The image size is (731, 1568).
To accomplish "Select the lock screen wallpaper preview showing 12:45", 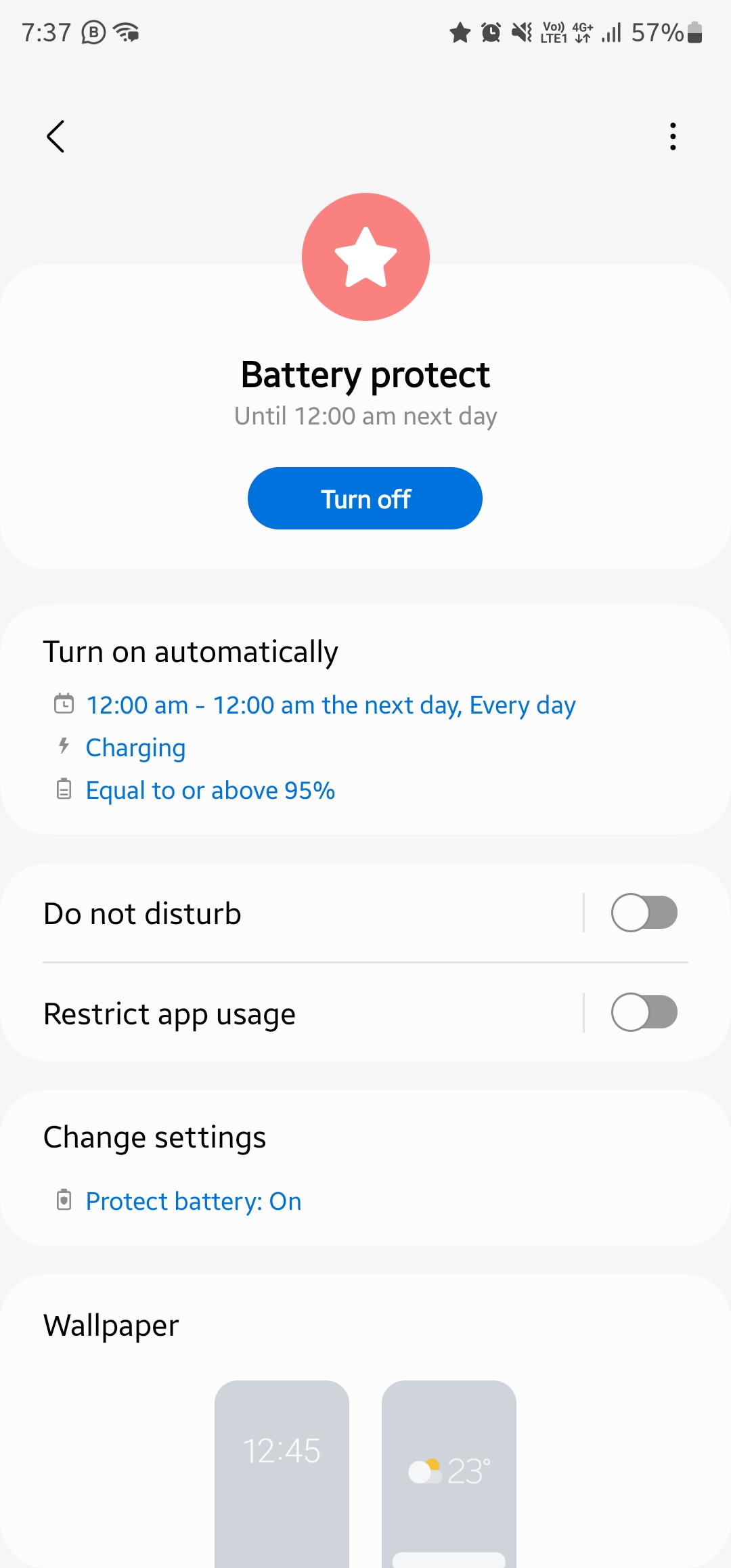I will tap(282, 1474).
